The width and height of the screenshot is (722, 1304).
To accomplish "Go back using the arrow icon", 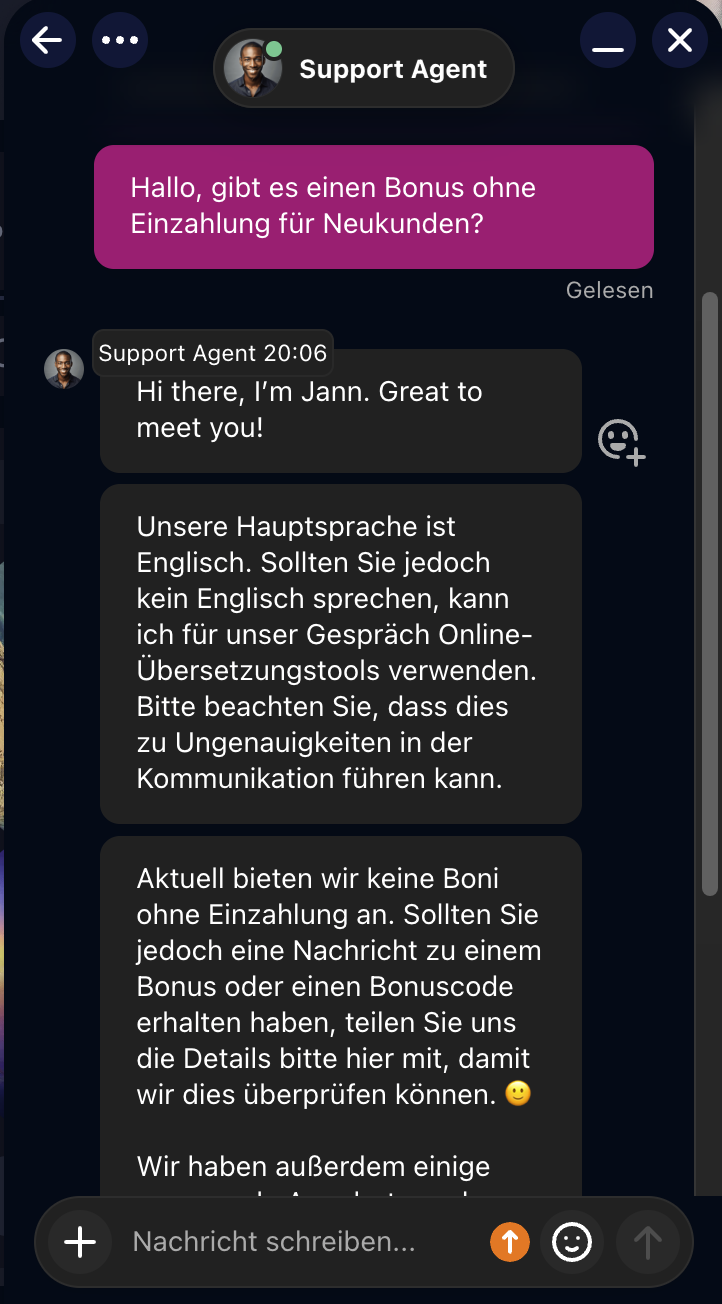I will [47, 41].
